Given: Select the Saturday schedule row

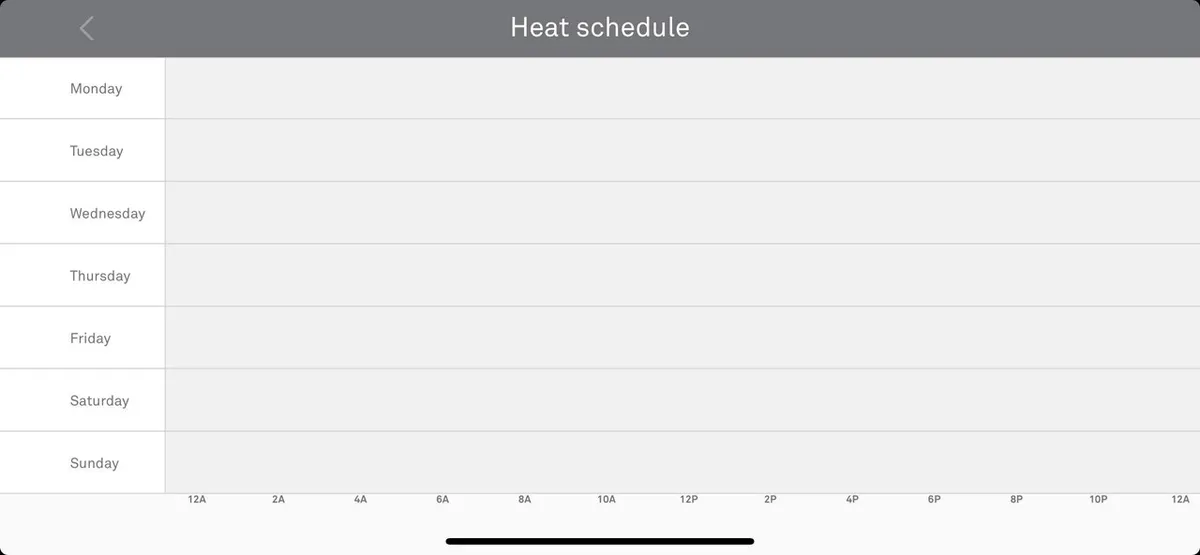Looking at the screenshot, I should [99, 401].
